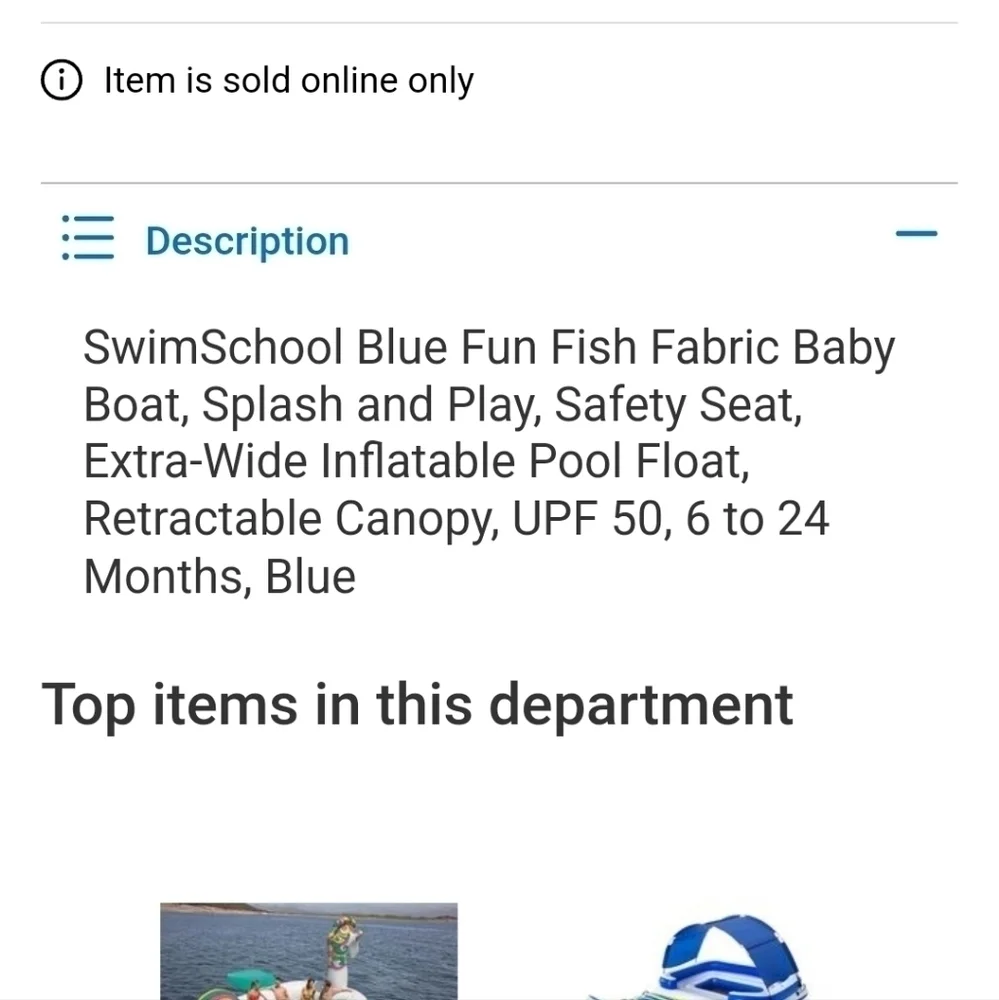Click the online-only availability toggle row
Viewport: 999px width, 1000px height.
pos(289,80)
